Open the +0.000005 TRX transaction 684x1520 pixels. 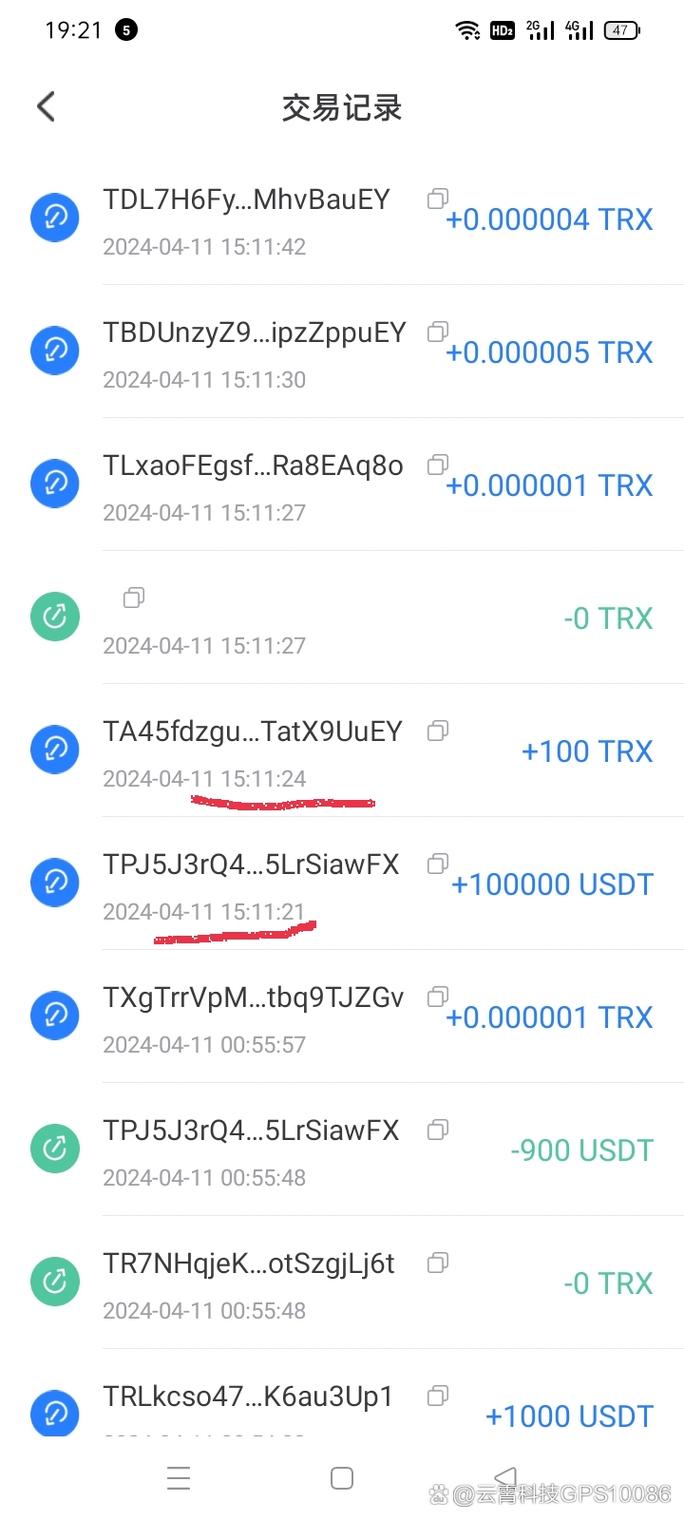pos(548,353)
